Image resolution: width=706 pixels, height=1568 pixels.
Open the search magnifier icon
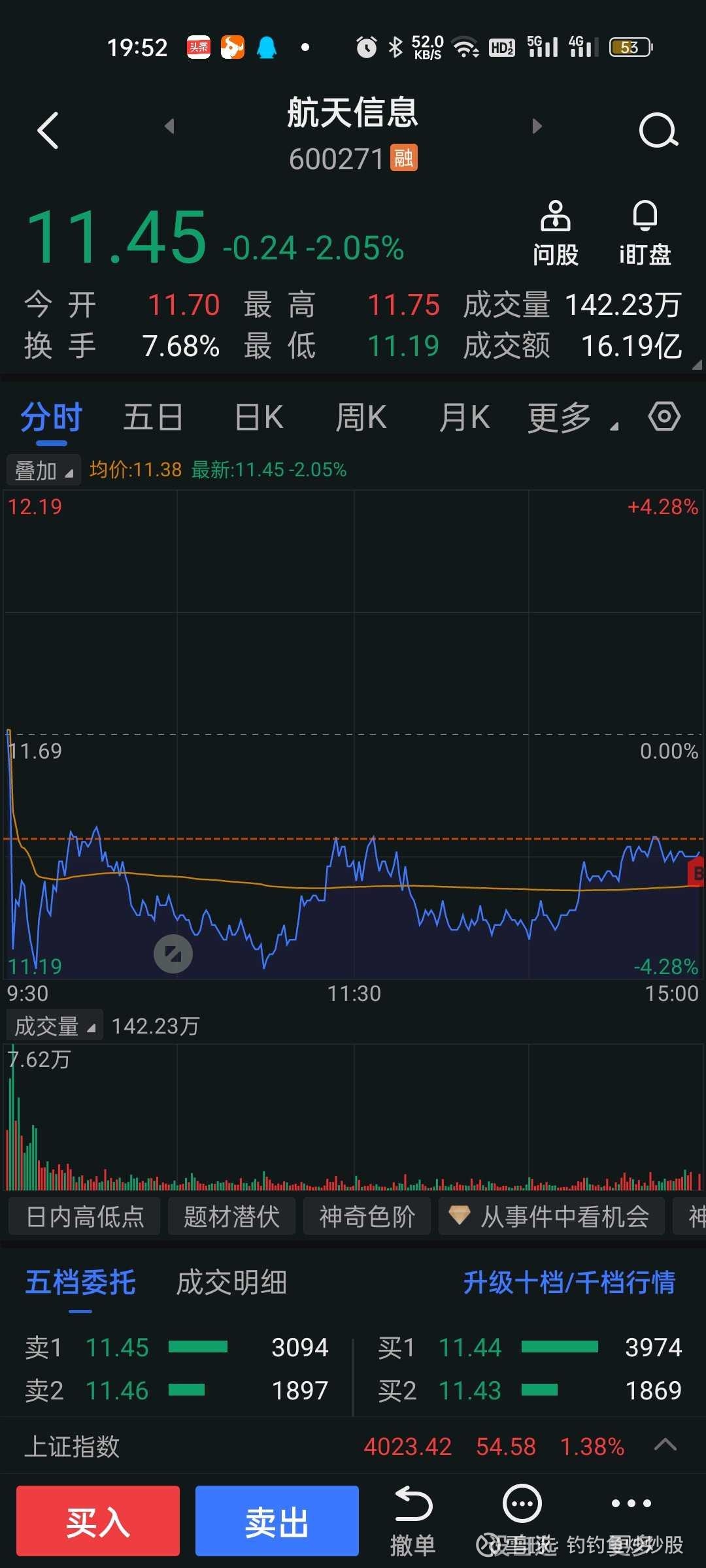(658, 131)
